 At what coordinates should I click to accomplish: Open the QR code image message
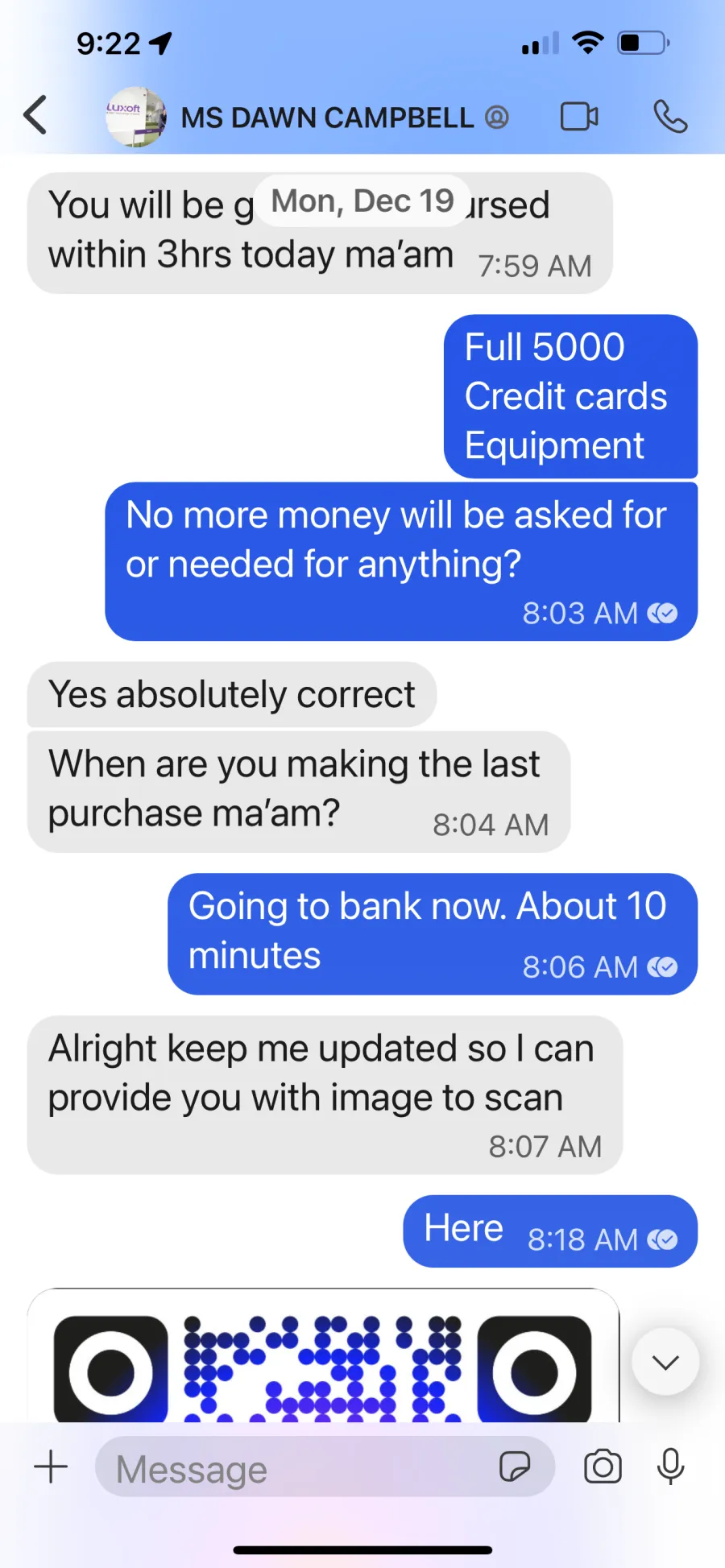coord(323,1356)
